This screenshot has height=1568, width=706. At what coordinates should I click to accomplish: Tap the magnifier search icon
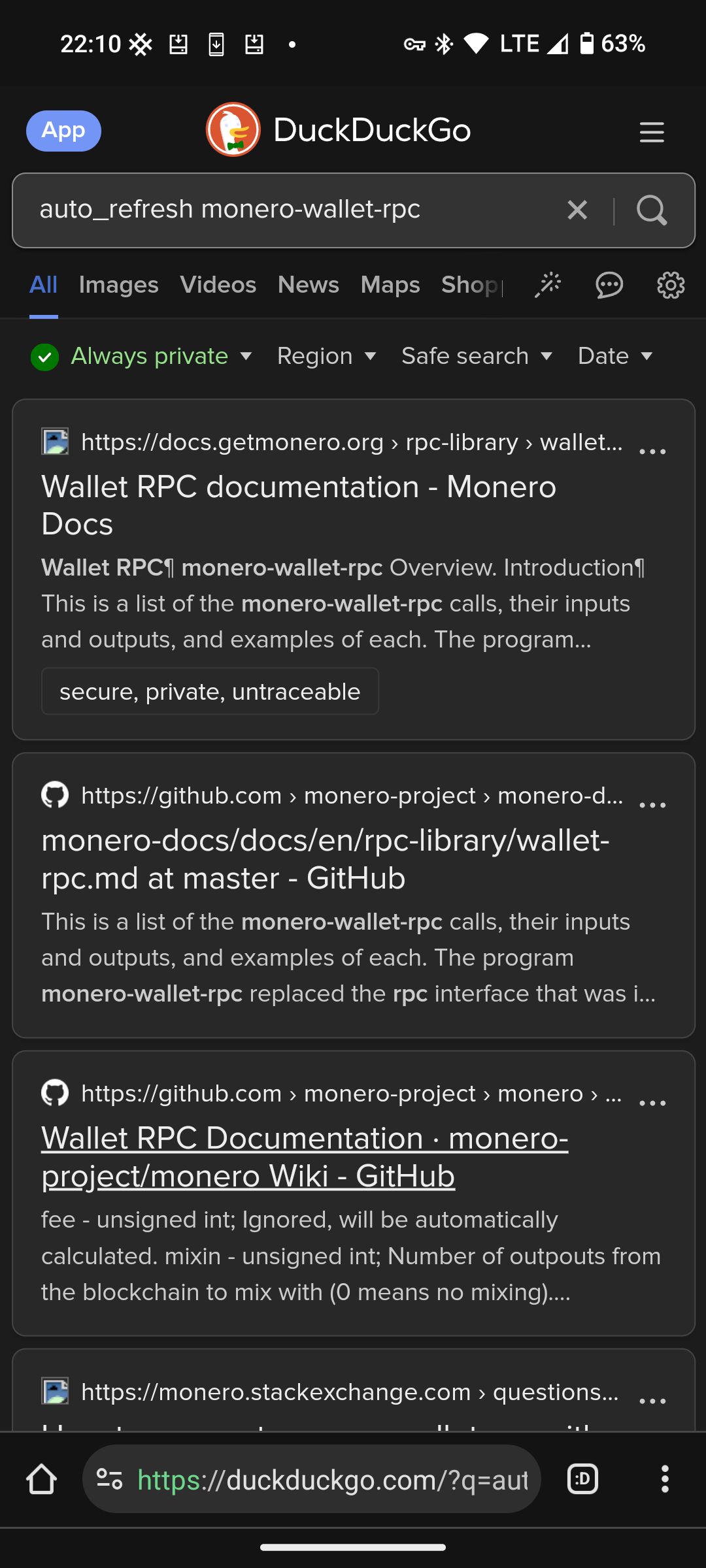point(652,210)
